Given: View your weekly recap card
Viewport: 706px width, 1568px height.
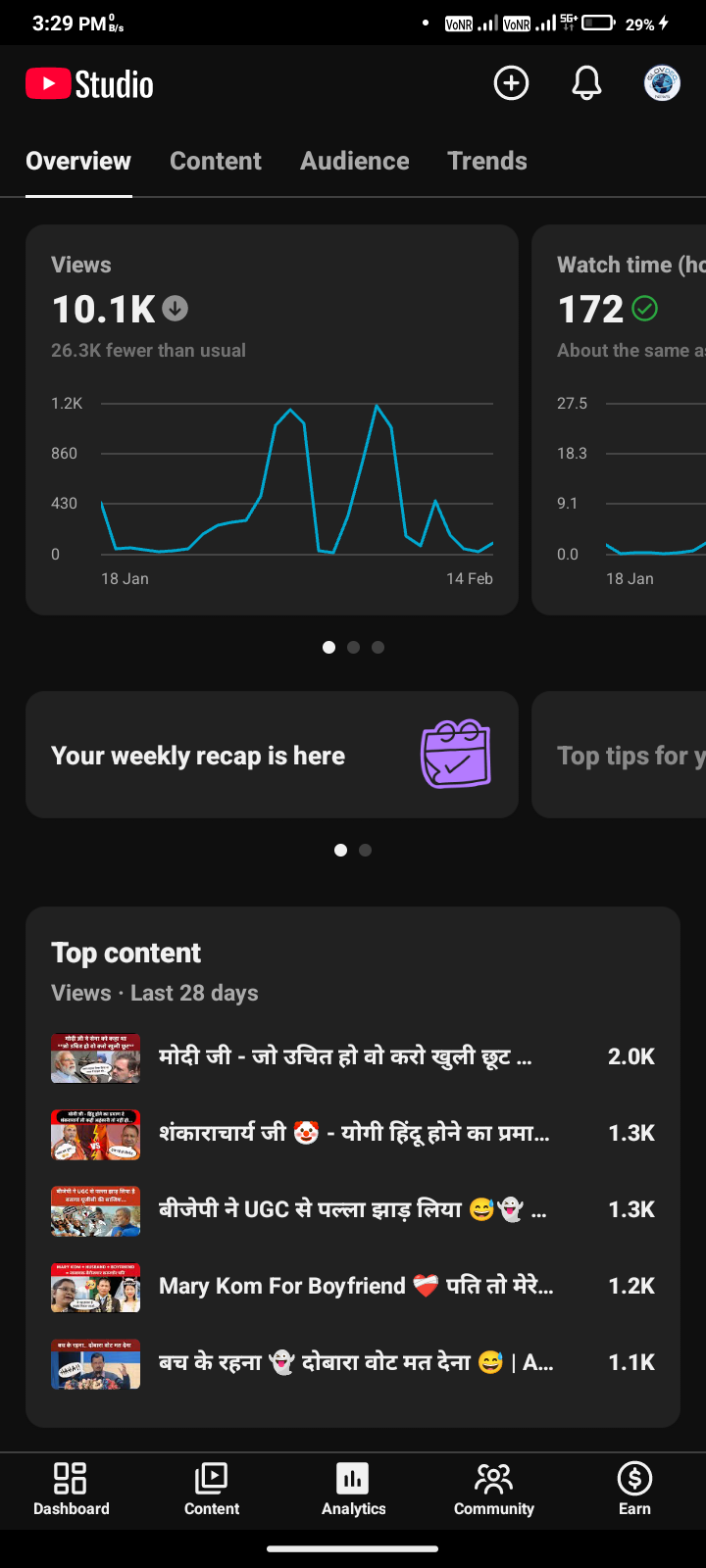Looking at the screenshot, I should pyautogui.click(x=272, y=755).
